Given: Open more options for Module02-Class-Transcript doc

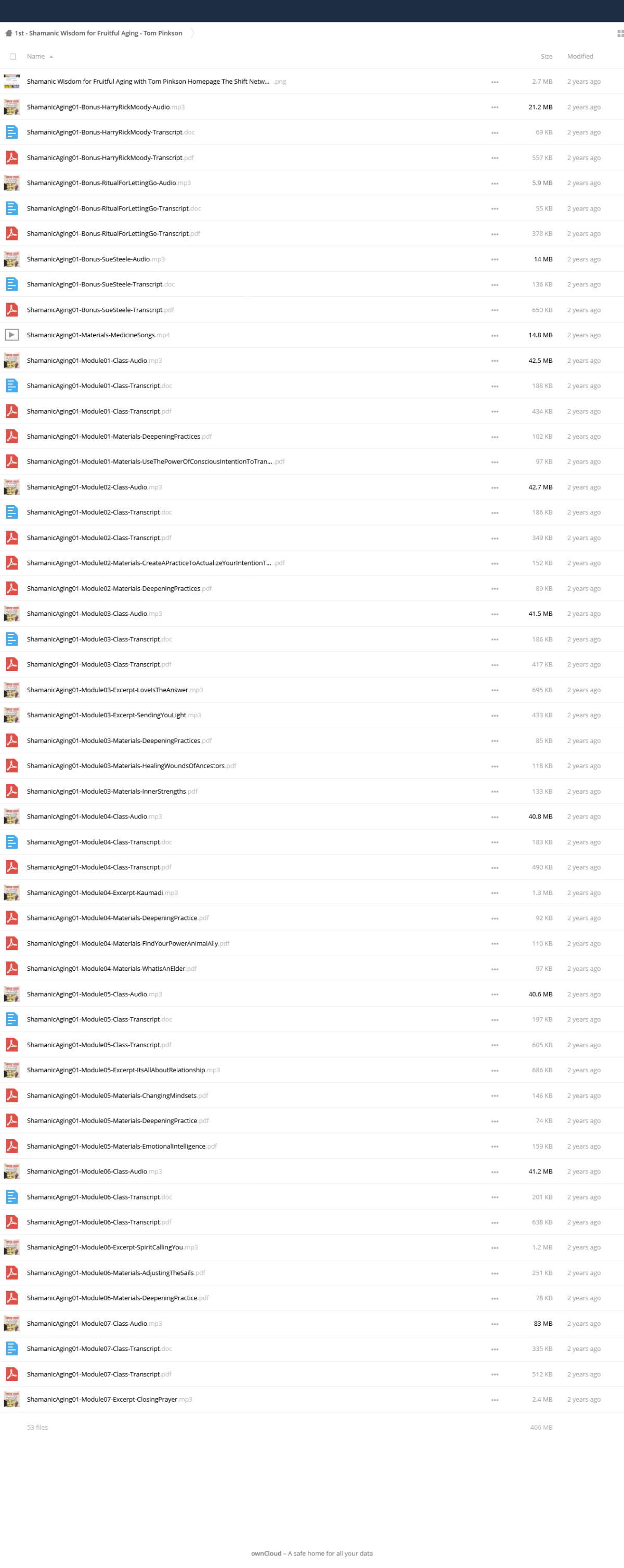Looking at the screenshot, I should pyautogui.click(x=495, y=513).
